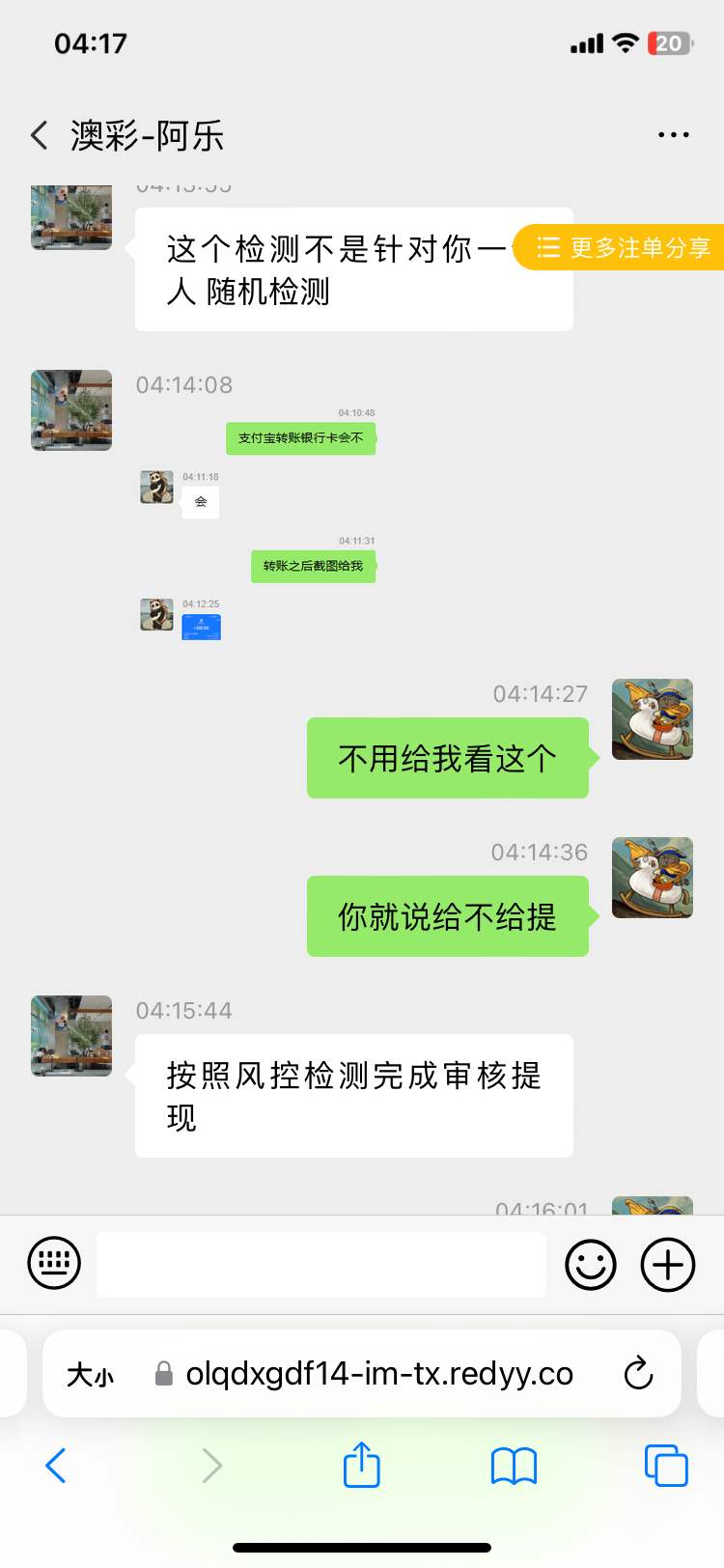This screenshot has width=724, height=1568.
Task: Open Safari bookmarks
Action: pos(513,1466)
